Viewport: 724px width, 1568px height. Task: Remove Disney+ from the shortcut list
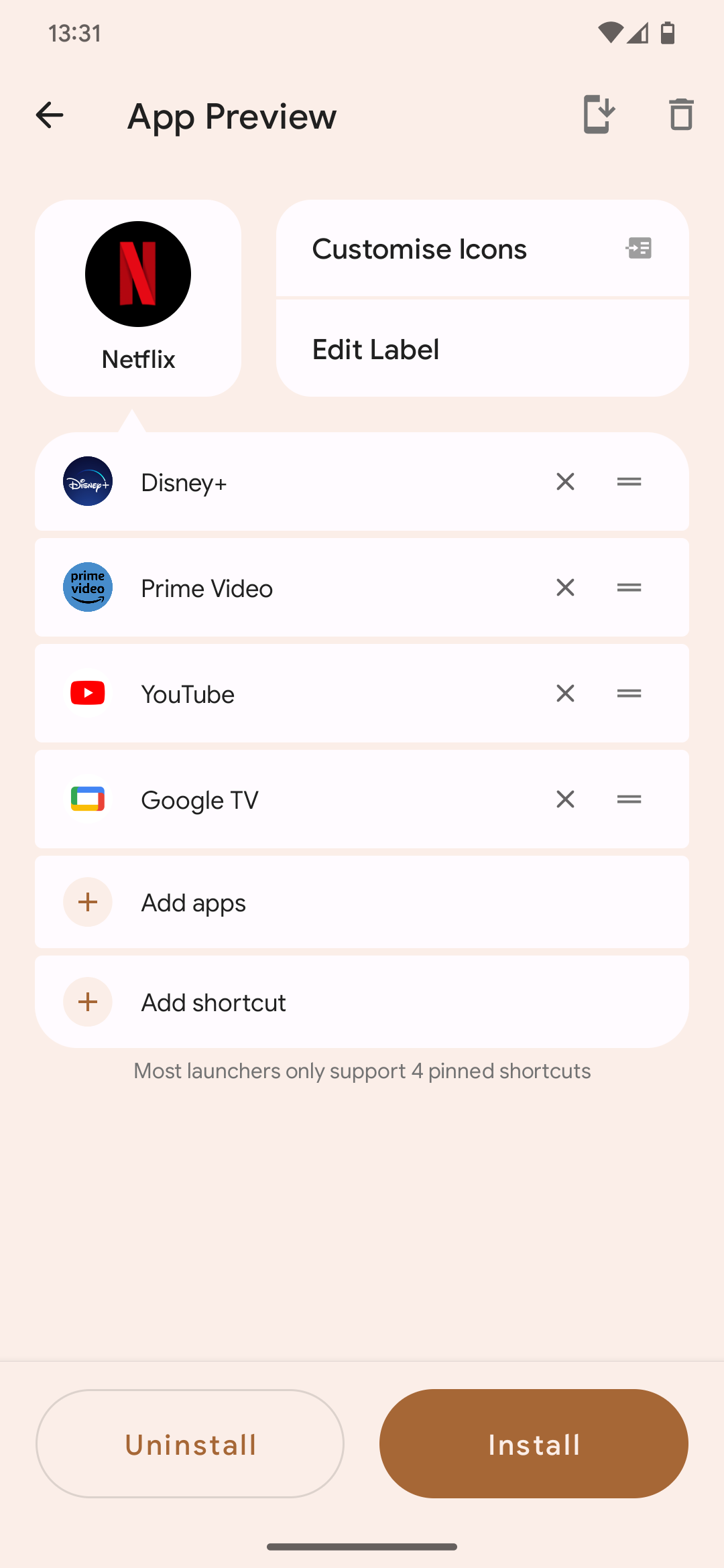click(565, 481)
